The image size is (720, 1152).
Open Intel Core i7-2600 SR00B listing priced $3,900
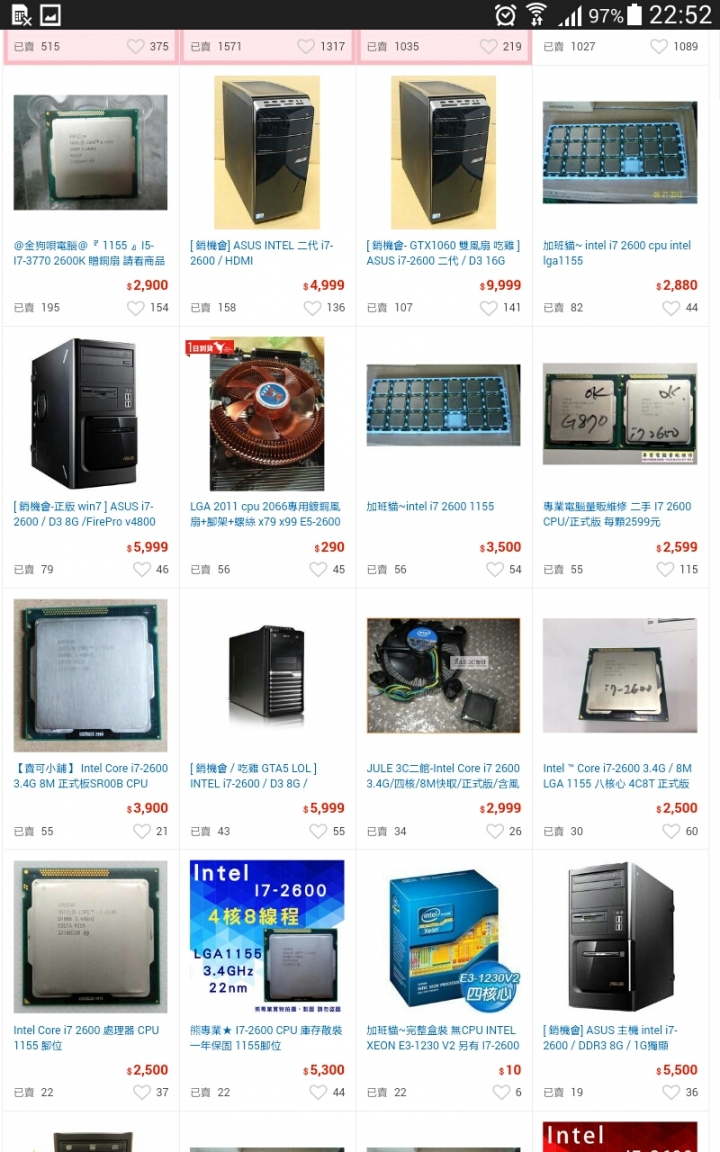[x=90, y=776]
